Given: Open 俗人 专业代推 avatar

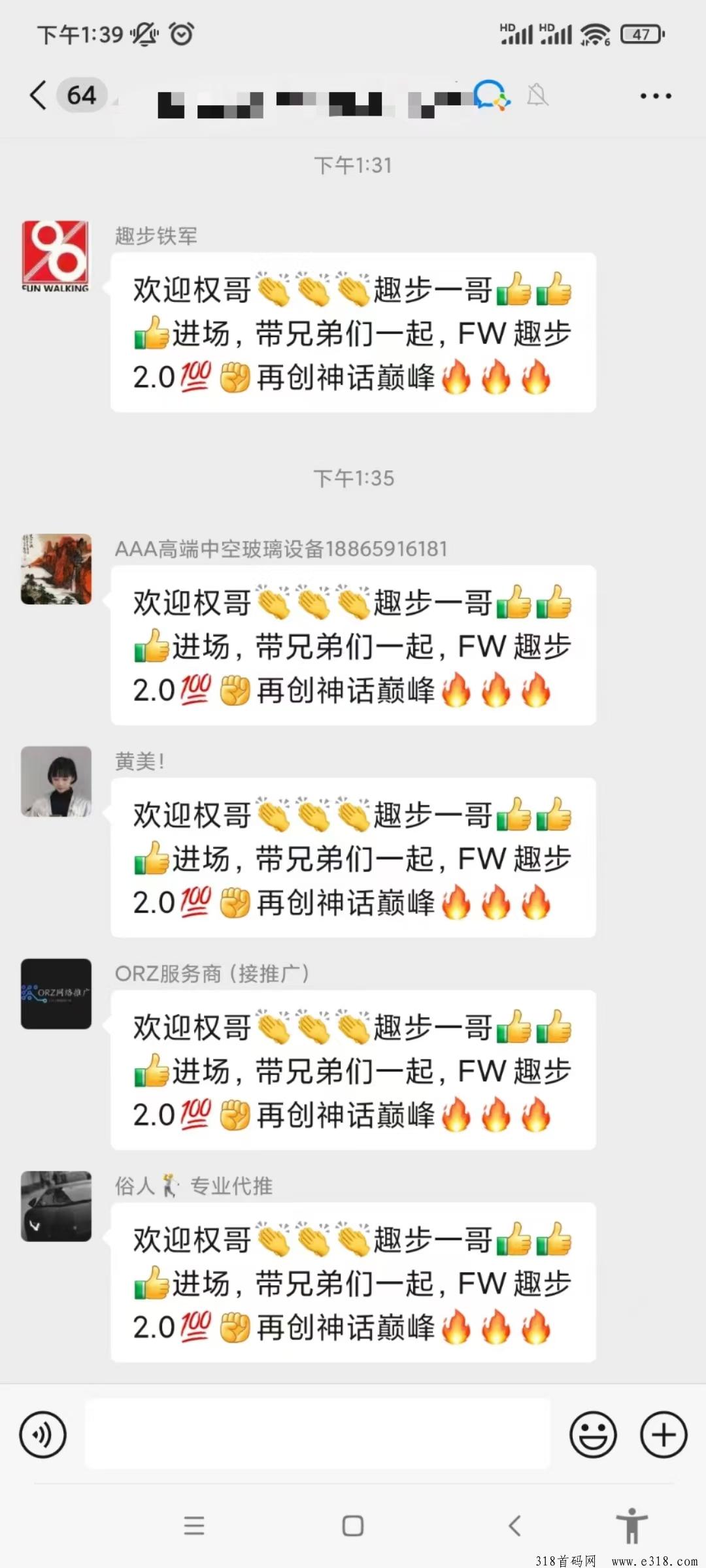Looking at the screenshot, I should coord(56,1206).
